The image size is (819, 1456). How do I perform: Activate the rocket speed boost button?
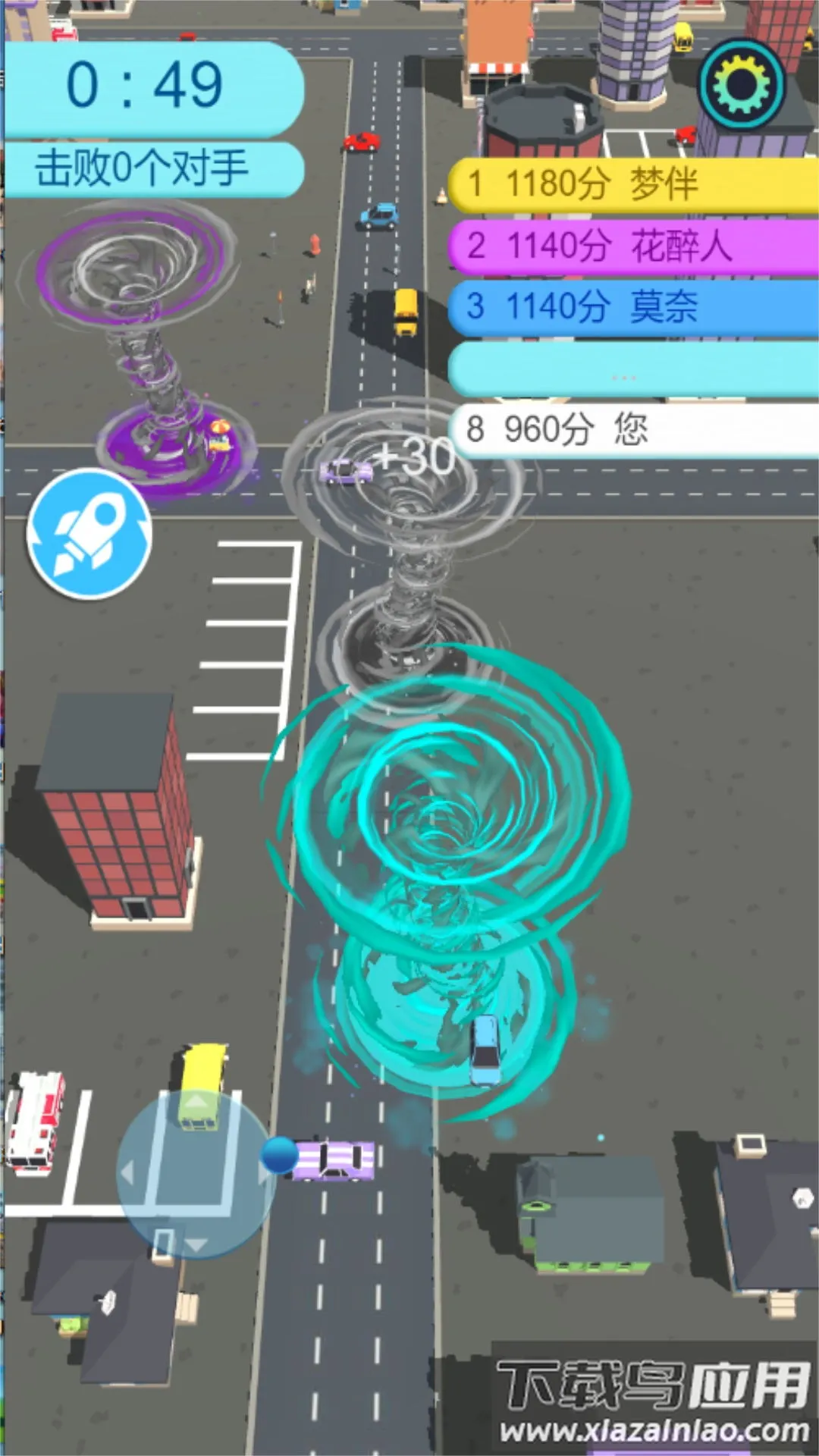(x=89, y=534)
